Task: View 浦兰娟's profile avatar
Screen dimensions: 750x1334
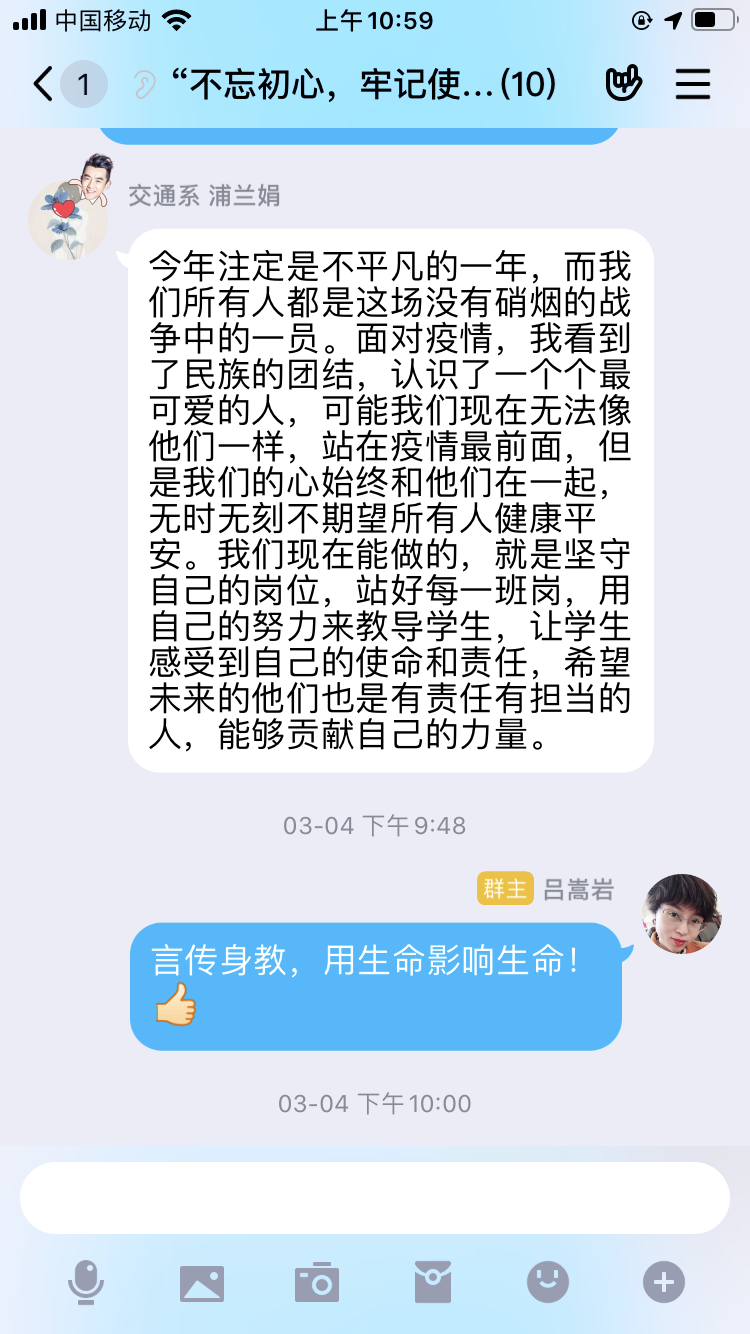Action: tap(68, 218)
